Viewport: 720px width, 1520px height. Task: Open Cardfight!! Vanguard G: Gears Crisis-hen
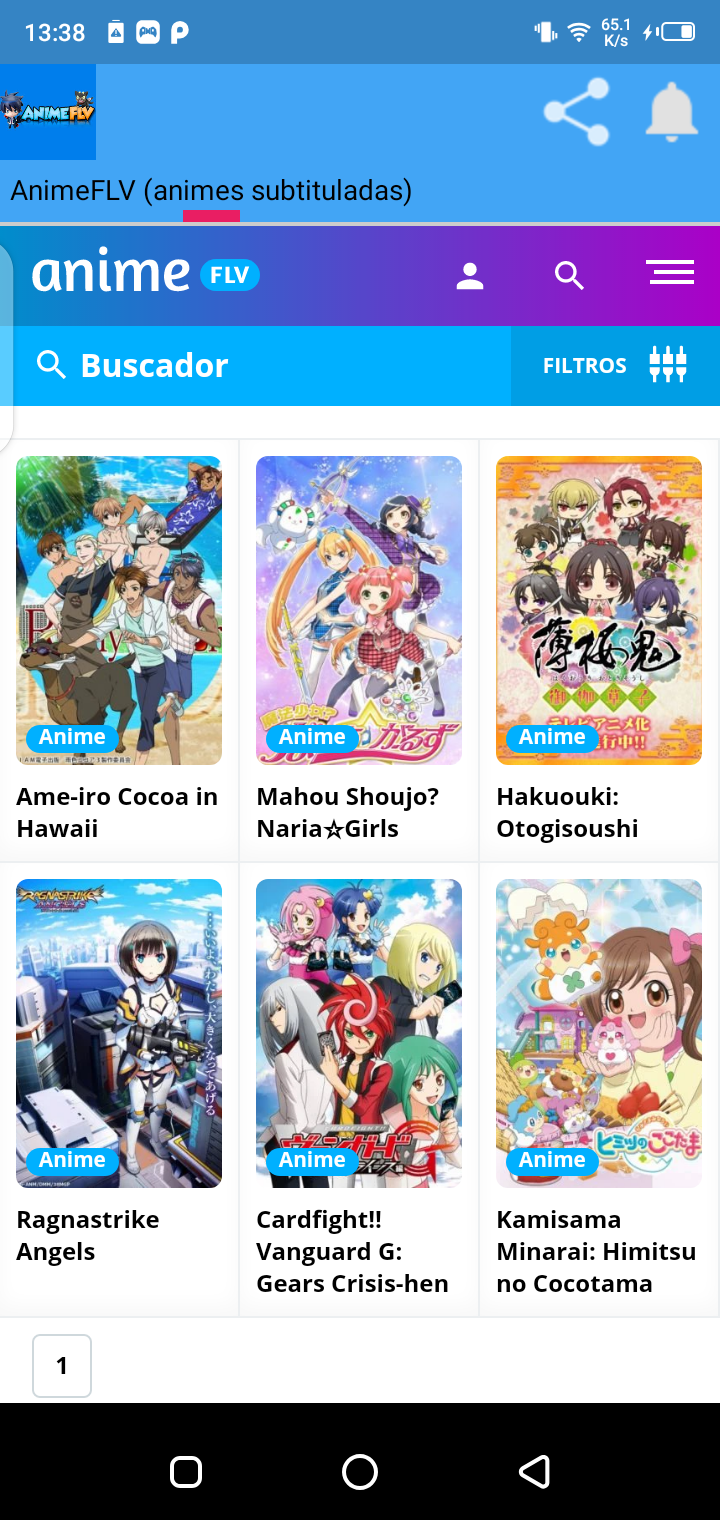(x=359, y=1033)
